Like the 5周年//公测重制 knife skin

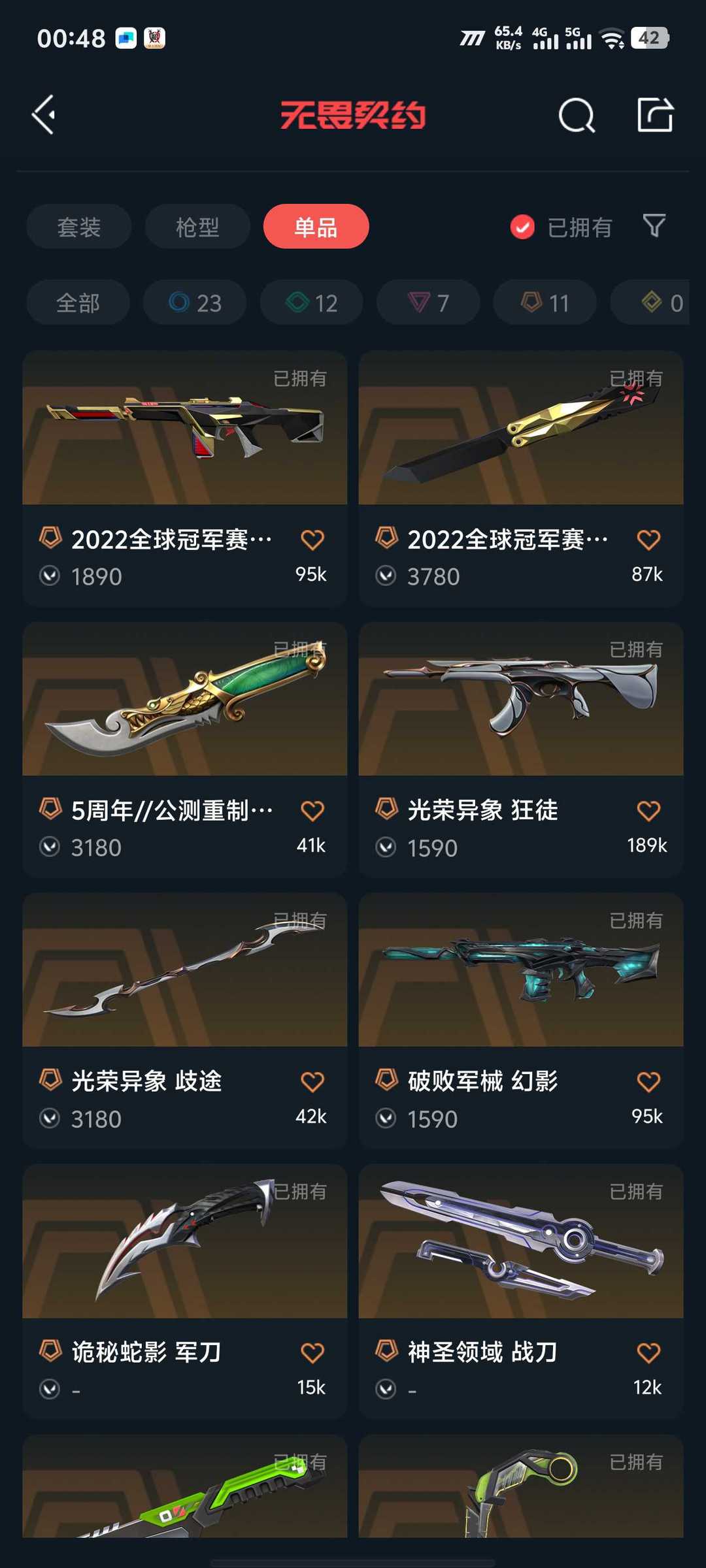(312, 810)
